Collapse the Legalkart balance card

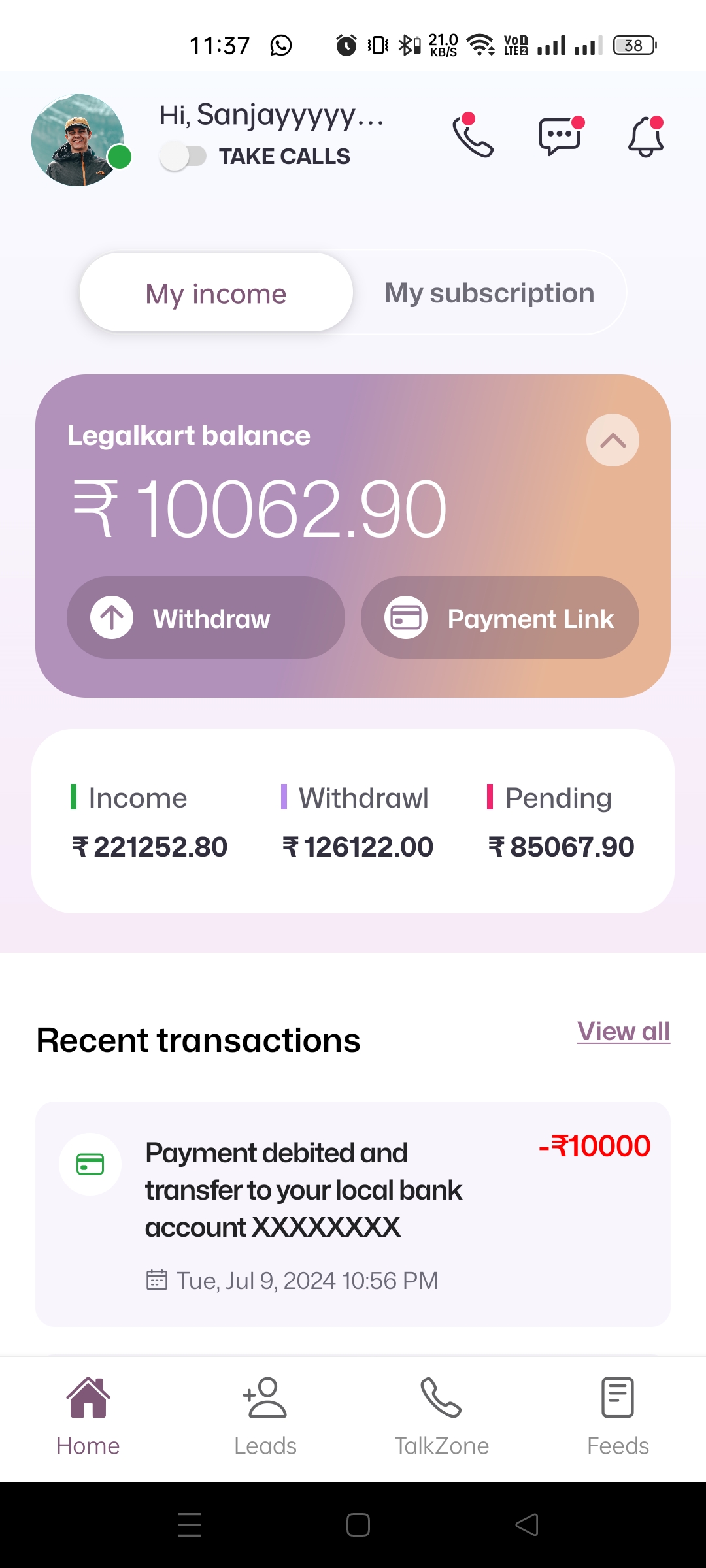613,440
